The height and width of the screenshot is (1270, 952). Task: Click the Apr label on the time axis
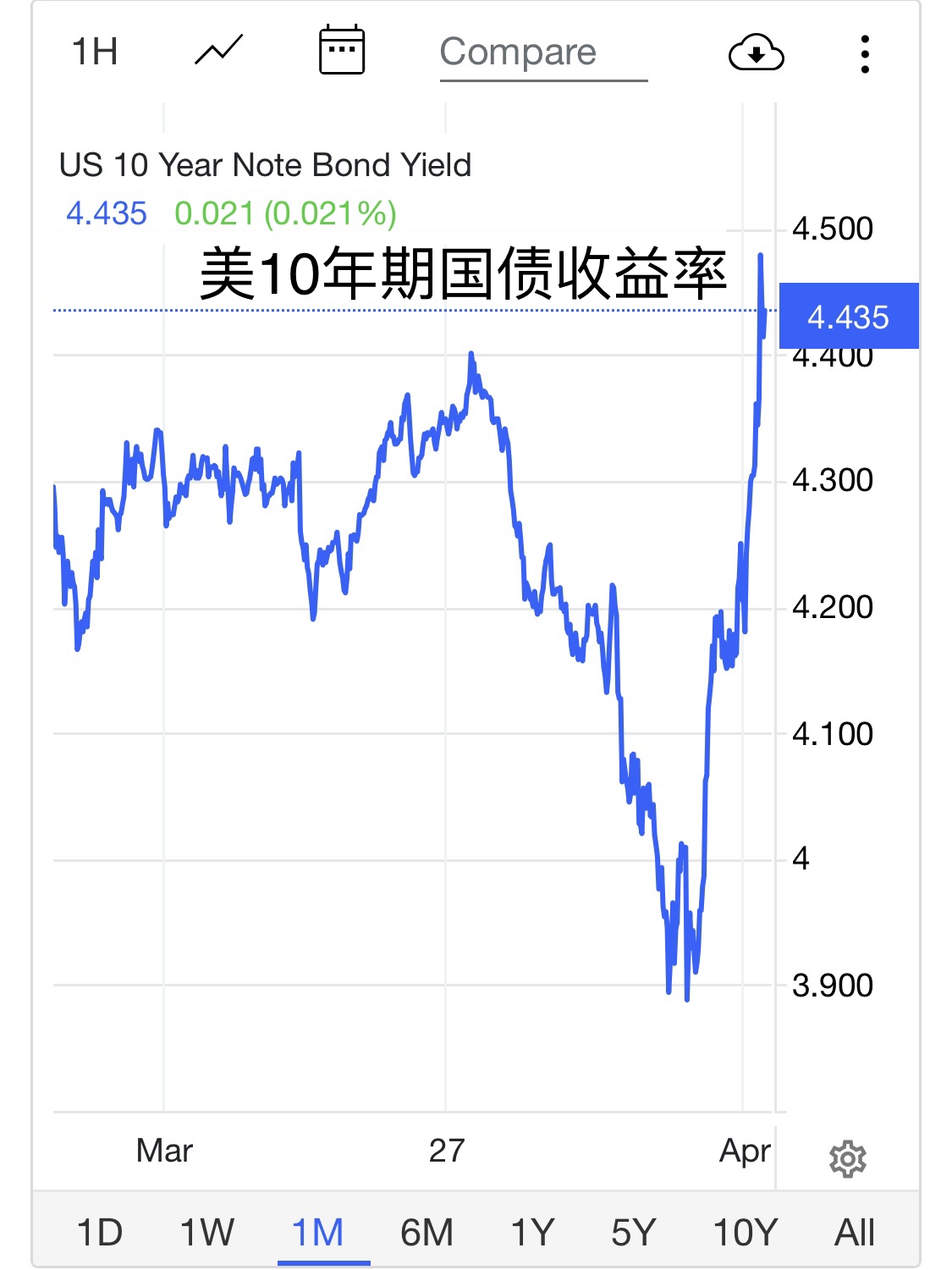pos(746,1151)
